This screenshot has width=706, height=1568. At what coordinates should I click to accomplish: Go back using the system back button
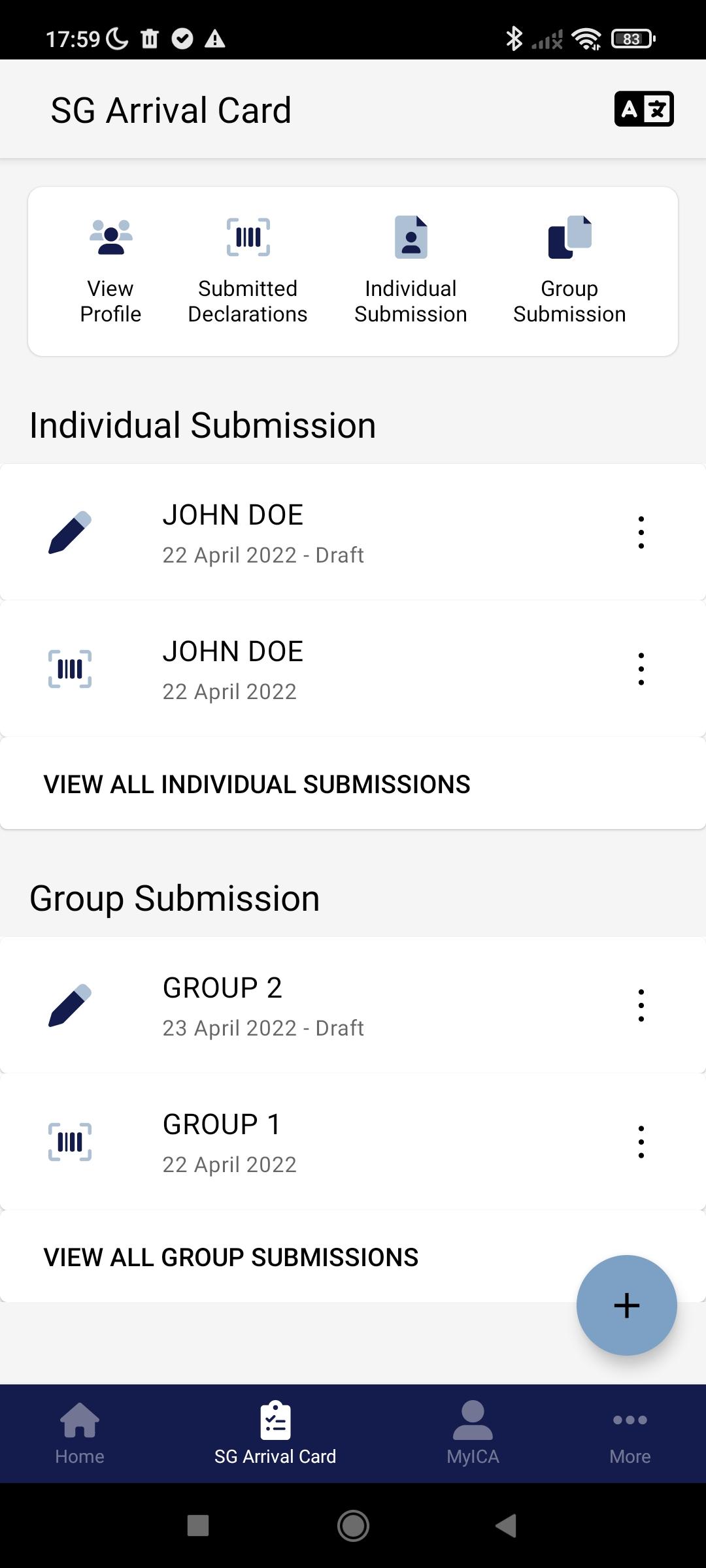(507, 1526)
